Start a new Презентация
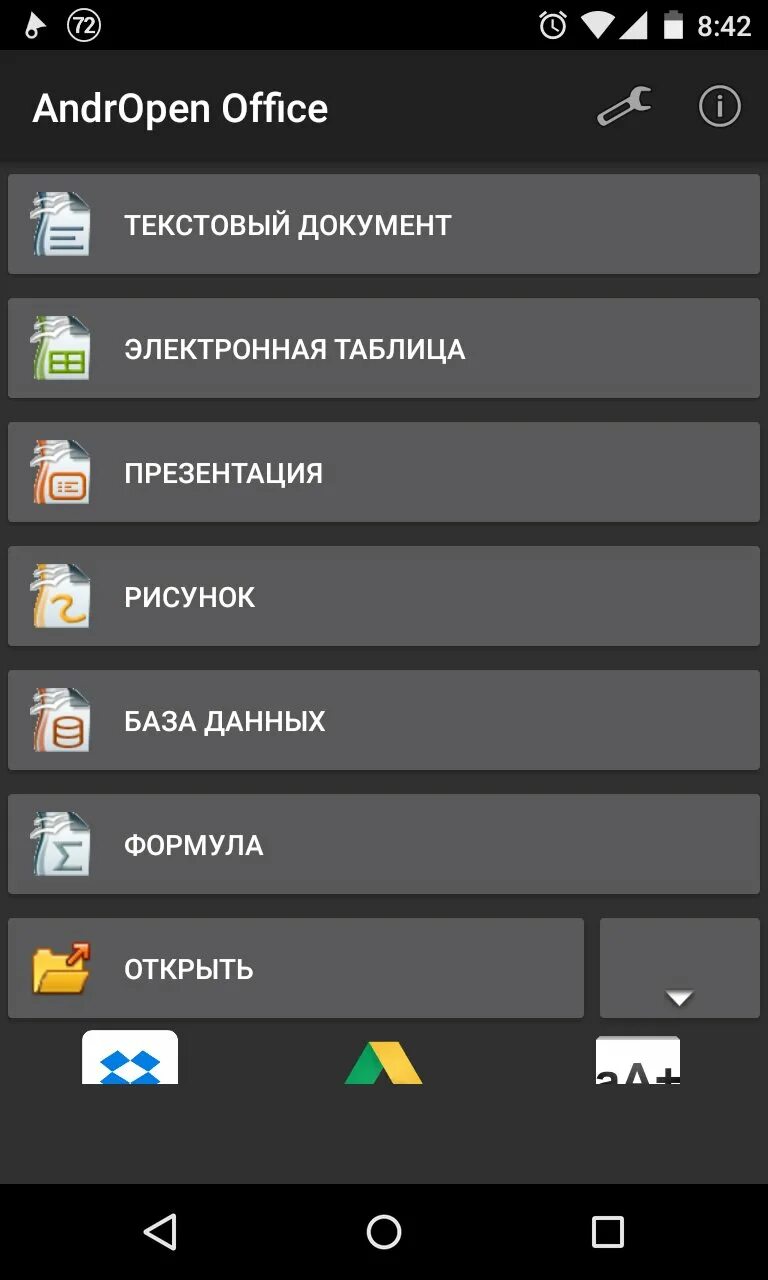Viewport: 768px width, 1280px height. [x=384, y=472]
